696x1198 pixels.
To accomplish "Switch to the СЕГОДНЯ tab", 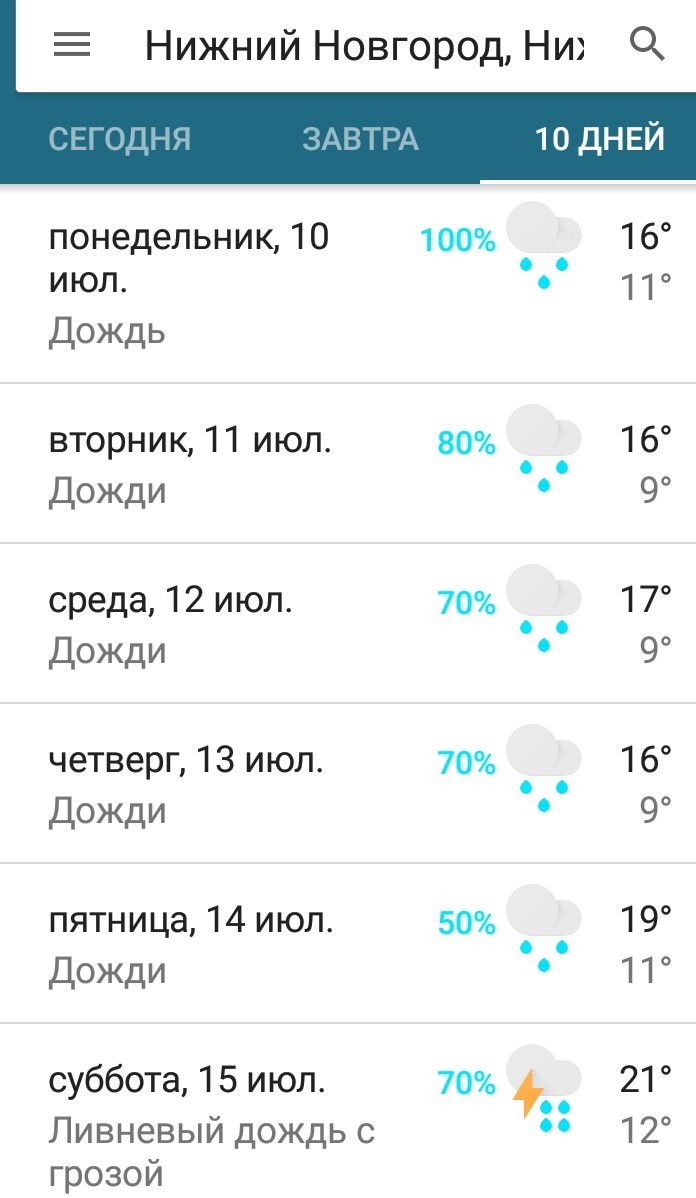I will coord(120,139).
